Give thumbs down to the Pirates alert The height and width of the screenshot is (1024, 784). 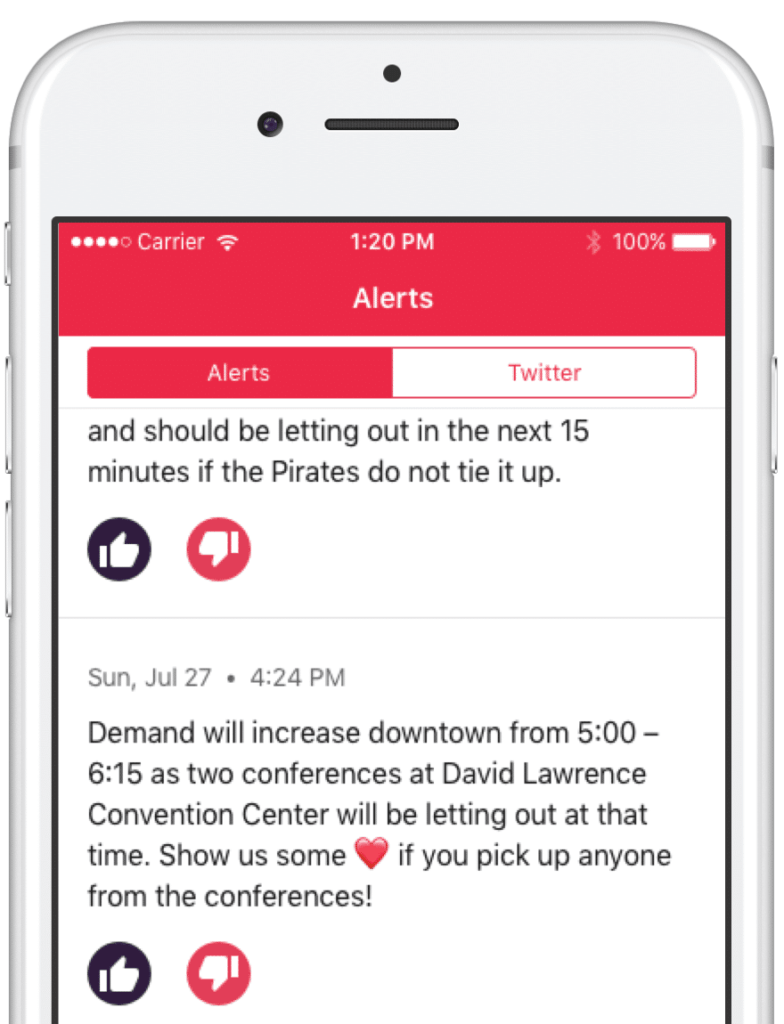[x=218, y=549]
